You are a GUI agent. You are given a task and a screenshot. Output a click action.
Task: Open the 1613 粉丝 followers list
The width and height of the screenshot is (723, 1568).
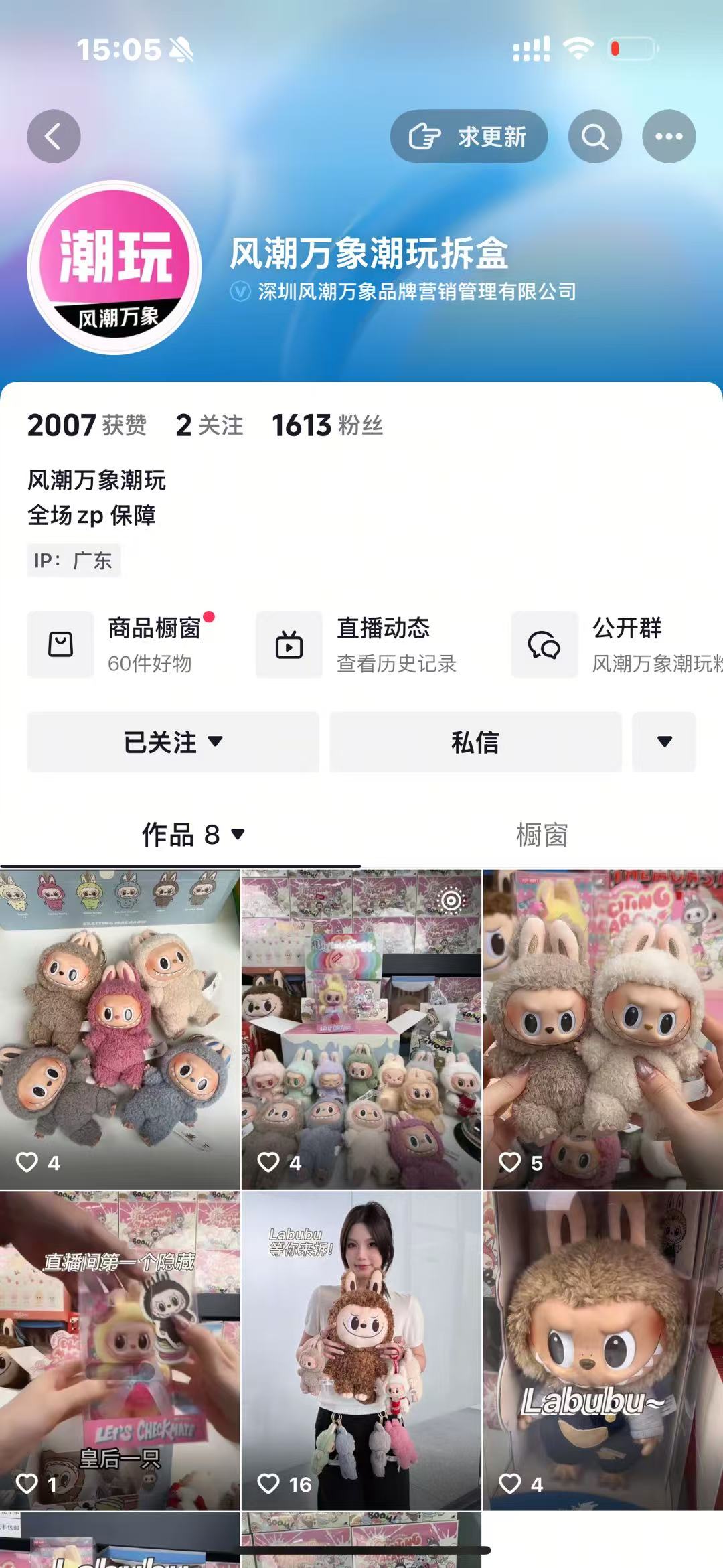point(327,425)
